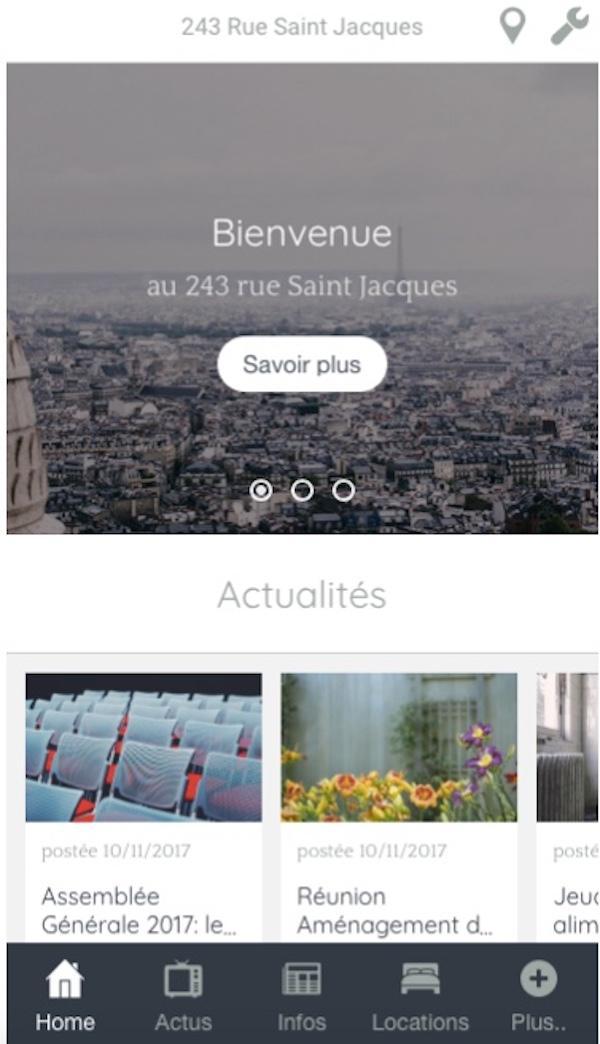Screen dimensions: 600x1044
Task: Go to the Home tab
Action: 65,995
